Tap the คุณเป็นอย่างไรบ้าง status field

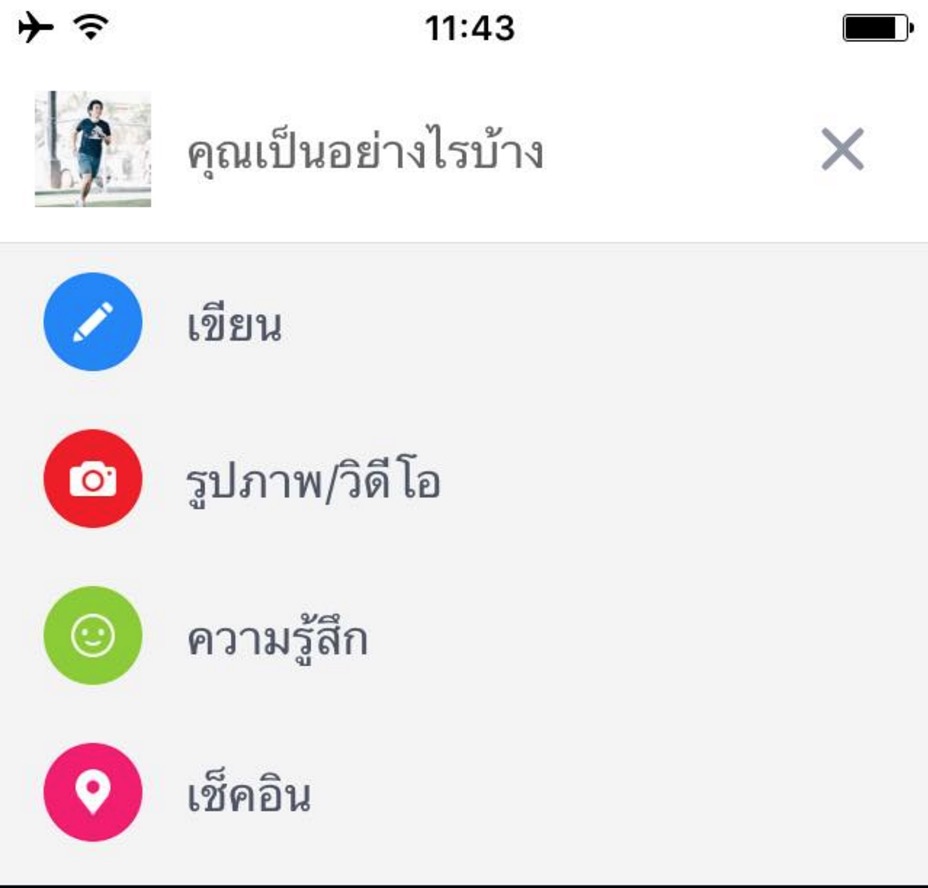point(365,152)
